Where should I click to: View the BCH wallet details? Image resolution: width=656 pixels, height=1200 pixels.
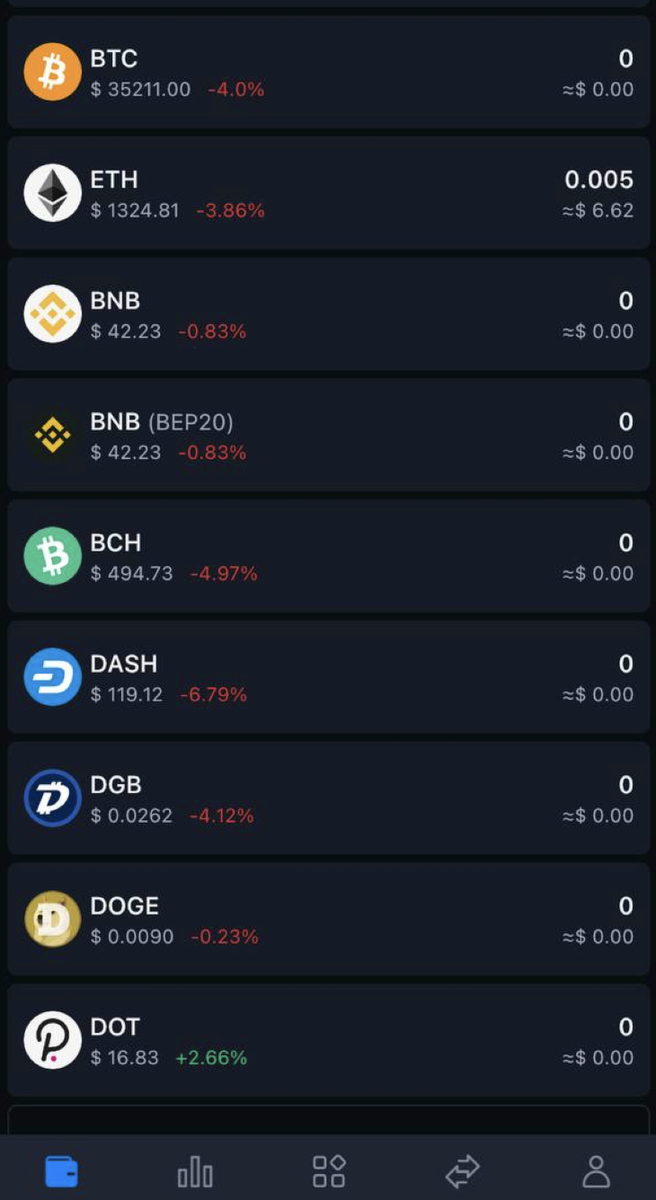tap(328, 557)
